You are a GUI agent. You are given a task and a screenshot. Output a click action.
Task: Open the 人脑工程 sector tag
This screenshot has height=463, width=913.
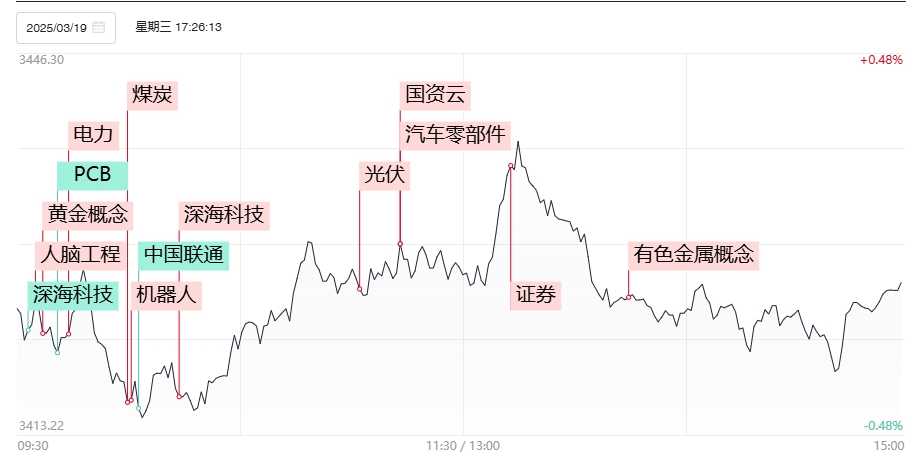point(78,254)
